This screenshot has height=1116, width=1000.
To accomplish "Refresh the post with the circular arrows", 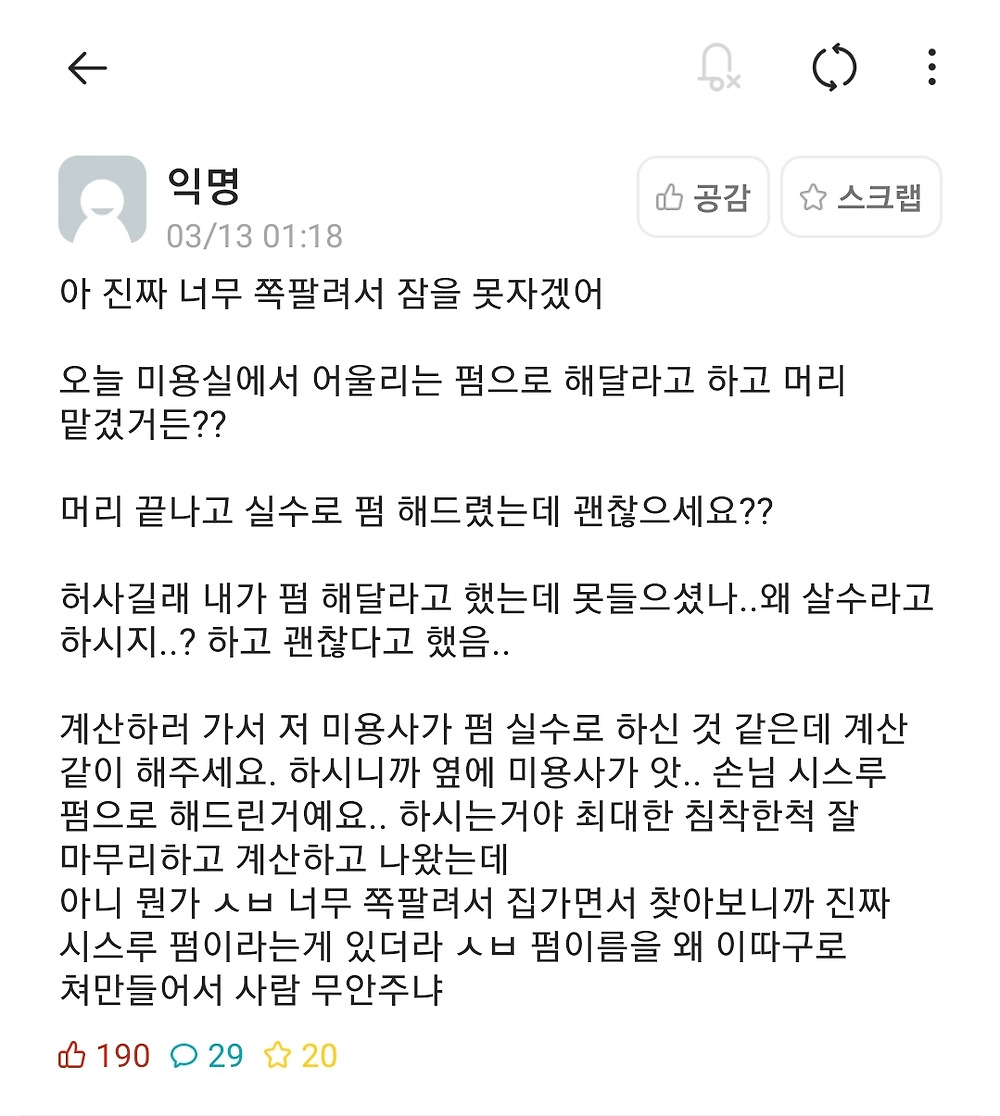I will 834,68.
